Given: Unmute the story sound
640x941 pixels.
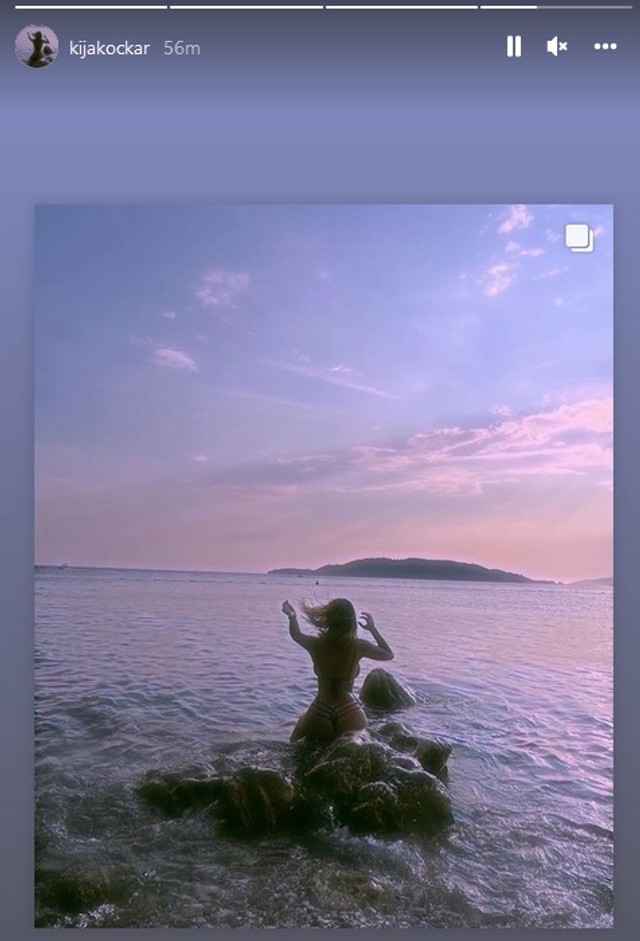Looking at the screenshot, I should click(x=558, y=46).
